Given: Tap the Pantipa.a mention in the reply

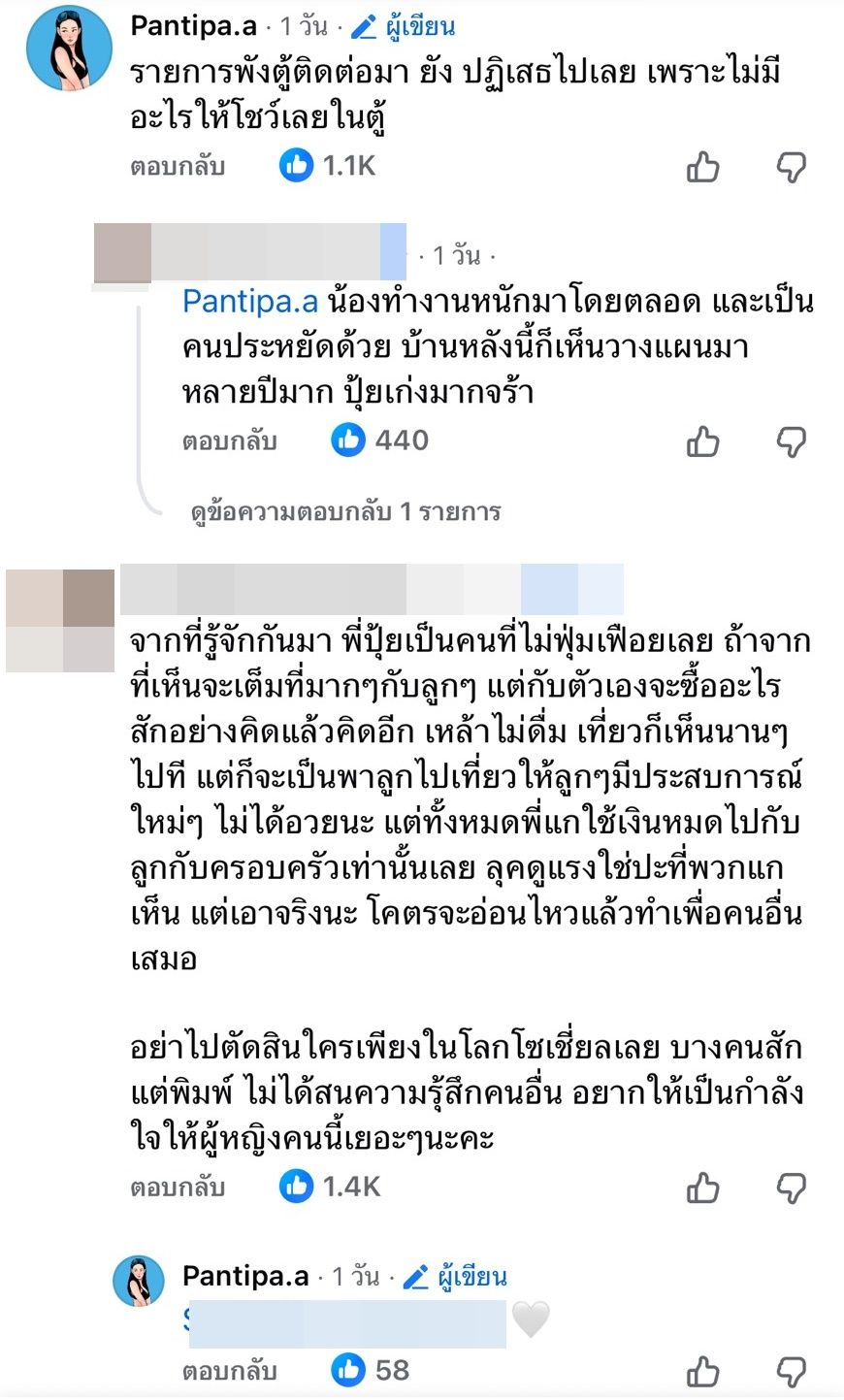Looking at the screenshot, I should click(250, 302).
